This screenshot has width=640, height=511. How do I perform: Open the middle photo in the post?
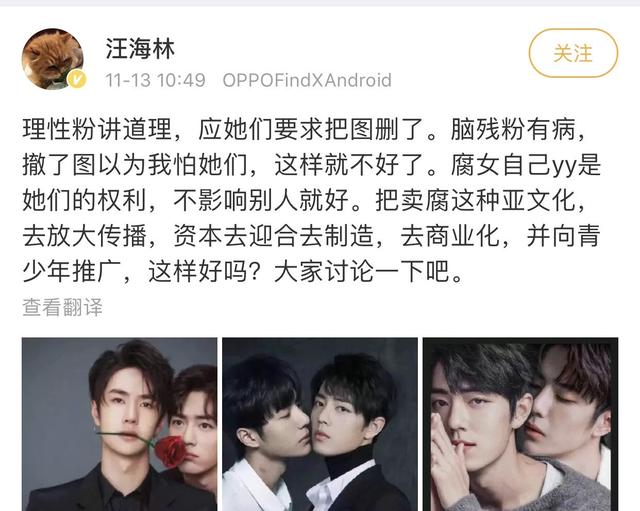pos(320,424)
